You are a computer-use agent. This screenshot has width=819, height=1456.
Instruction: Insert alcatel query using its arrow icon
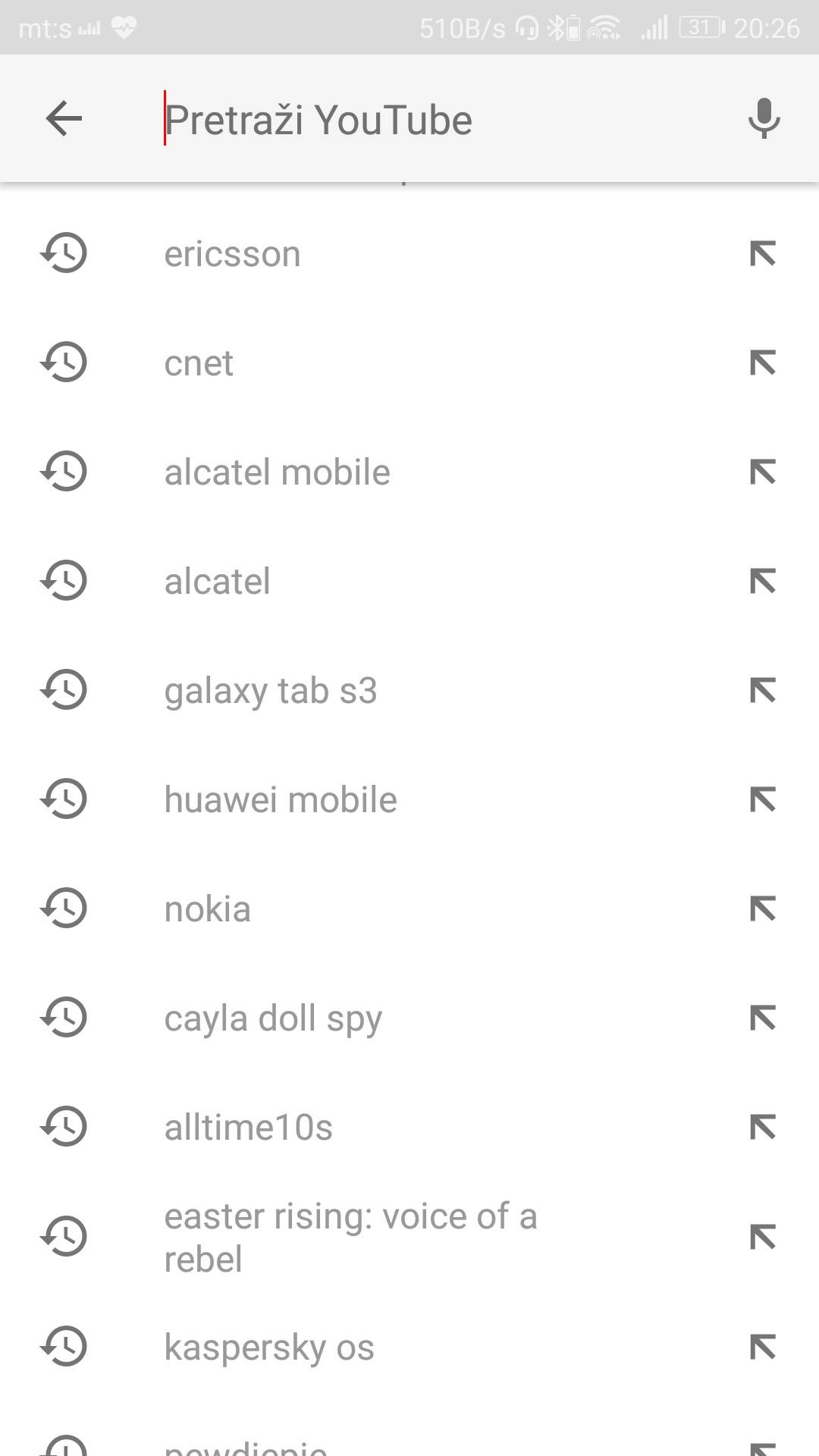click(762, 582)
